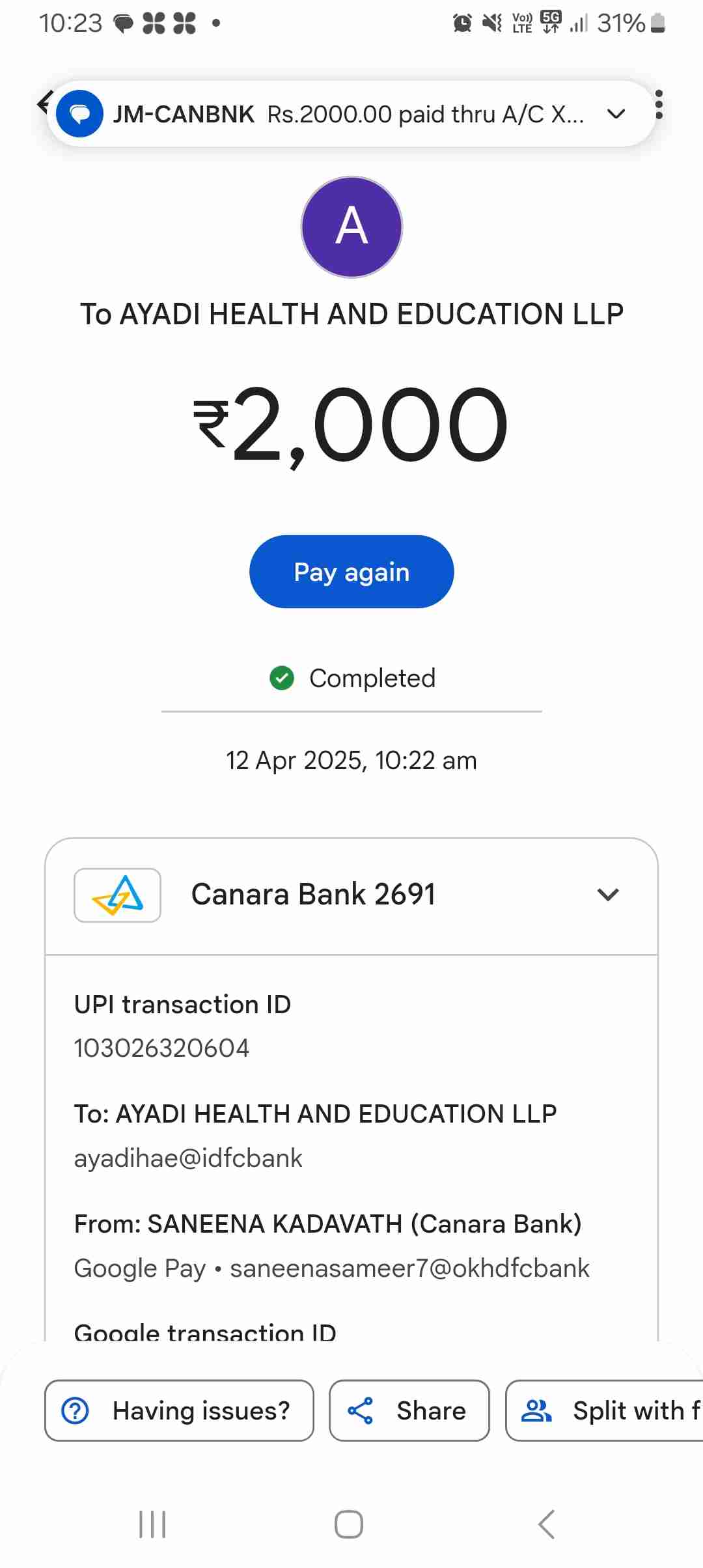
Task: Tap Pay again to AYADI HEALTH
Action: [351, 572]
